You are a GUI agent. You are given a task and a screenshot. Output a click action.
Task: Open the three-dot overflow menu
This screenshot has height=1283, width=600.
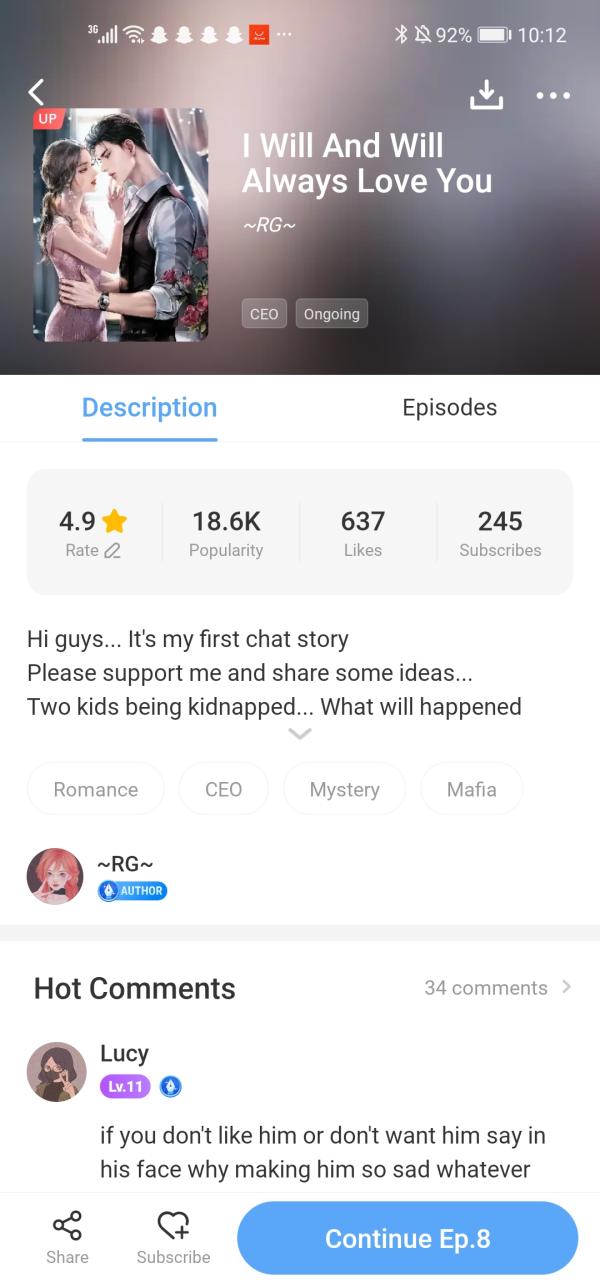coord(553,96)
